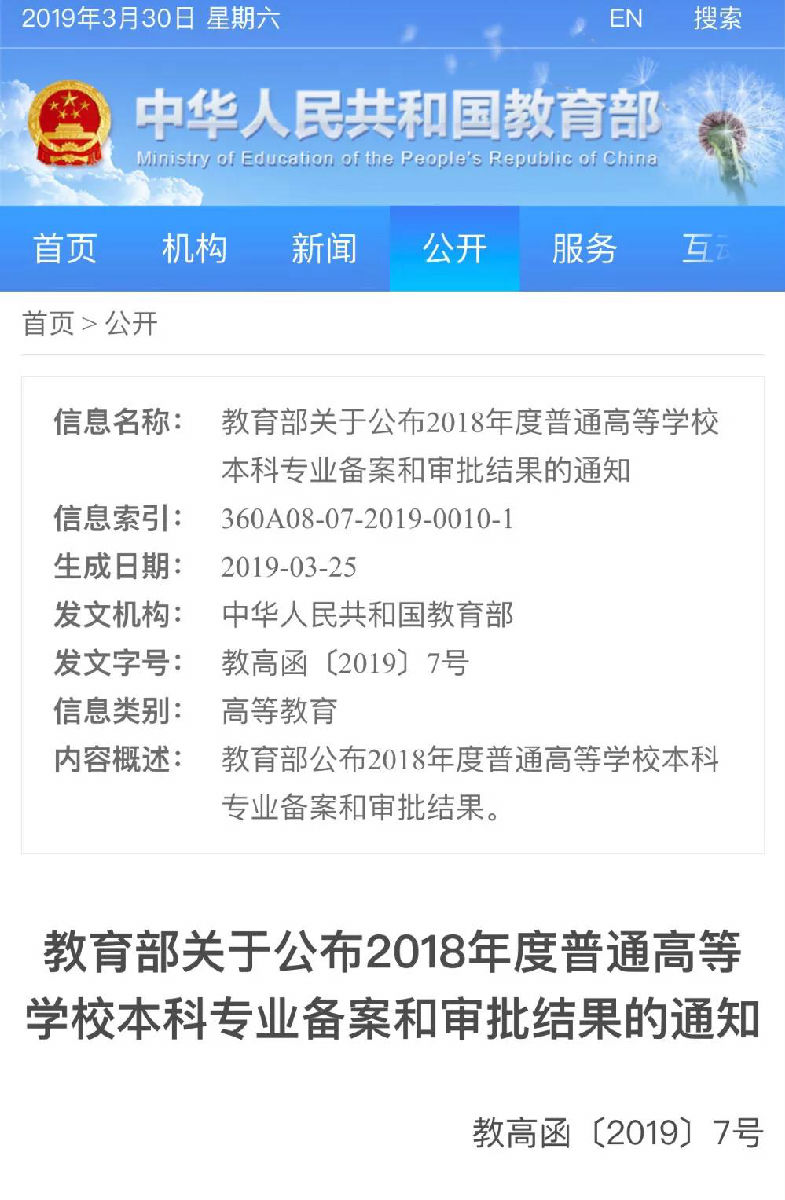Select the 公开 navigation tab
This screenshot has height=1200, width=785.
(x=454, y=249)
